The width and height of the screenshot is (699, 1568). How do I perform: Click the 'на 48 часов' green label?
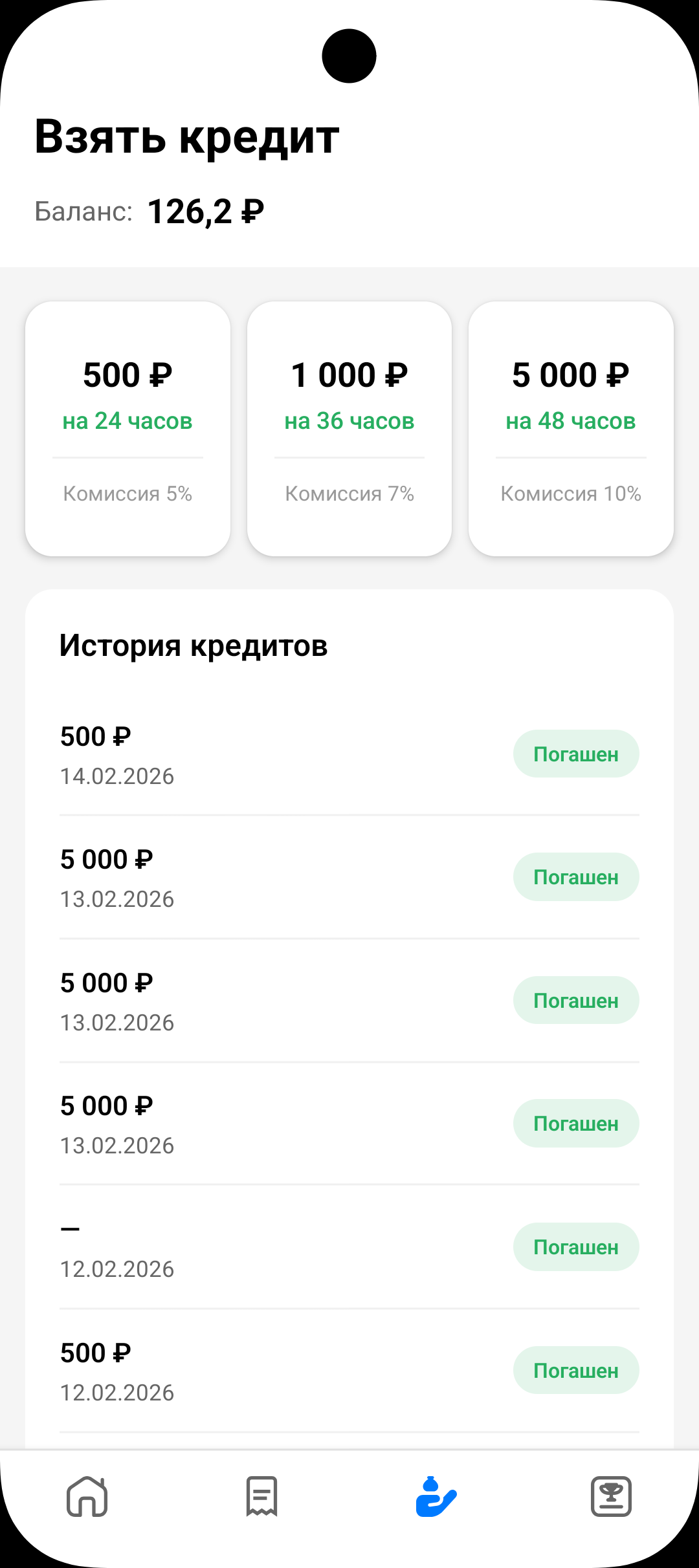pyautogui.click(x=571, y=420)
